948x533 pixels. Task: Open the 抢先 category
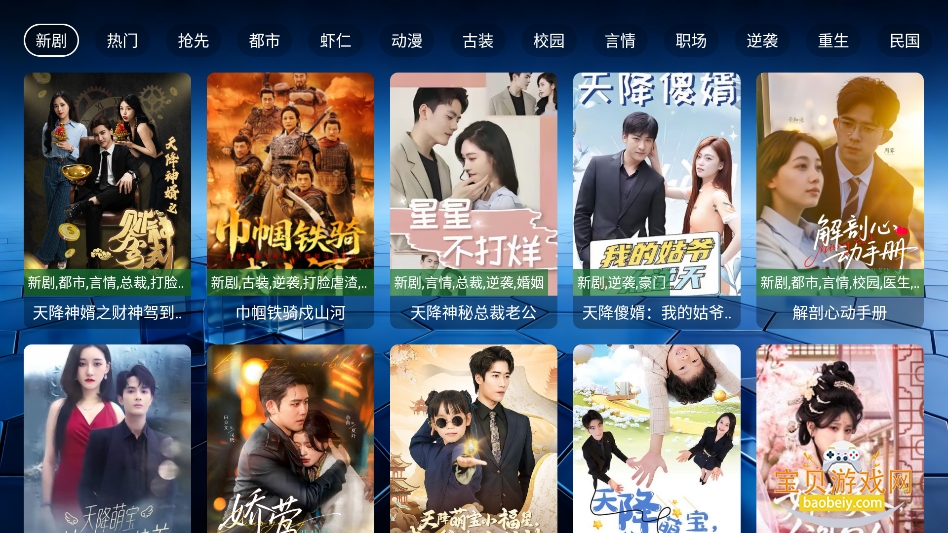point(193,41)
